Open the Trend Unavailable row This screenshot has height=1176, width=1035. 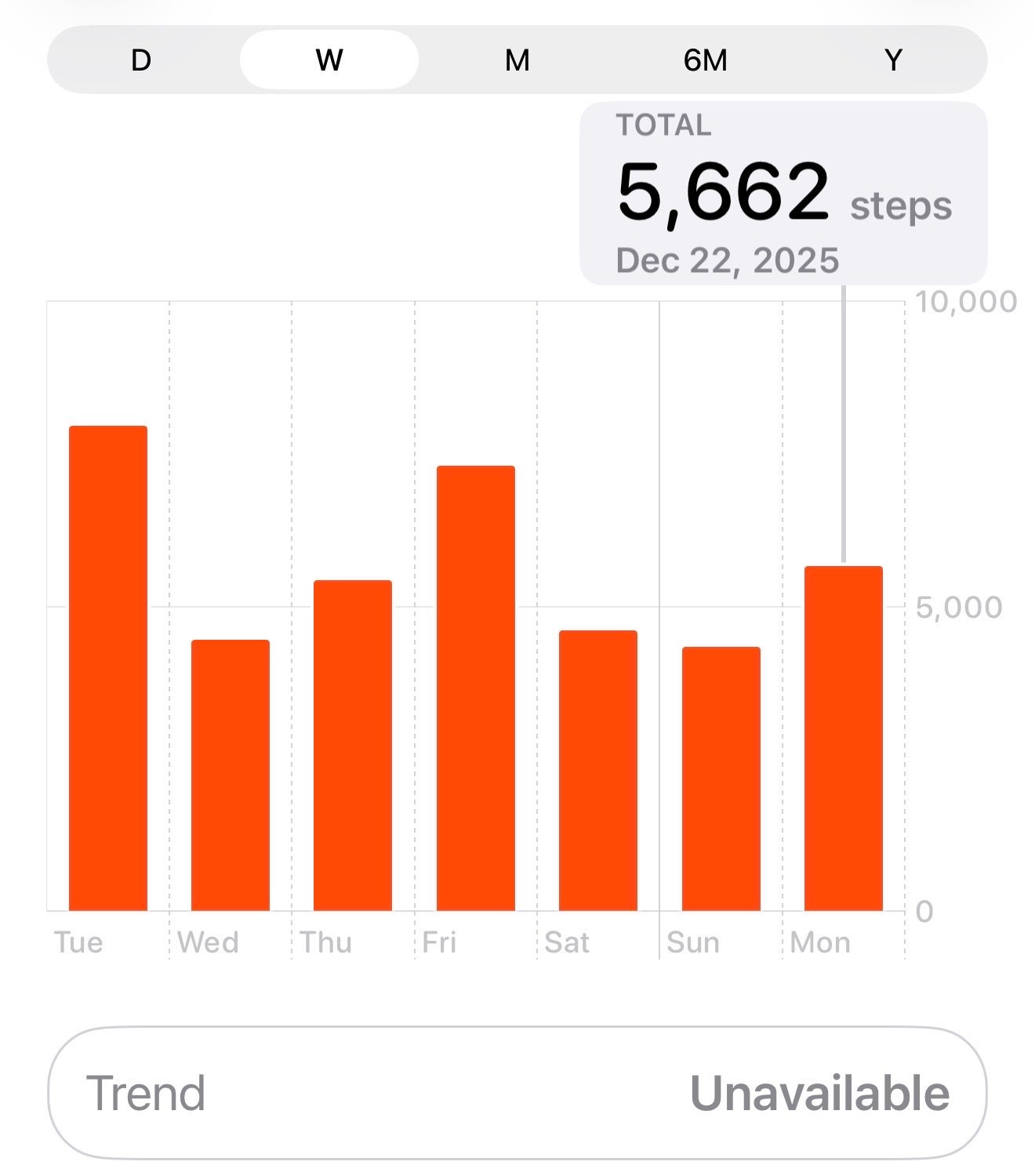tap(517, 1092)
